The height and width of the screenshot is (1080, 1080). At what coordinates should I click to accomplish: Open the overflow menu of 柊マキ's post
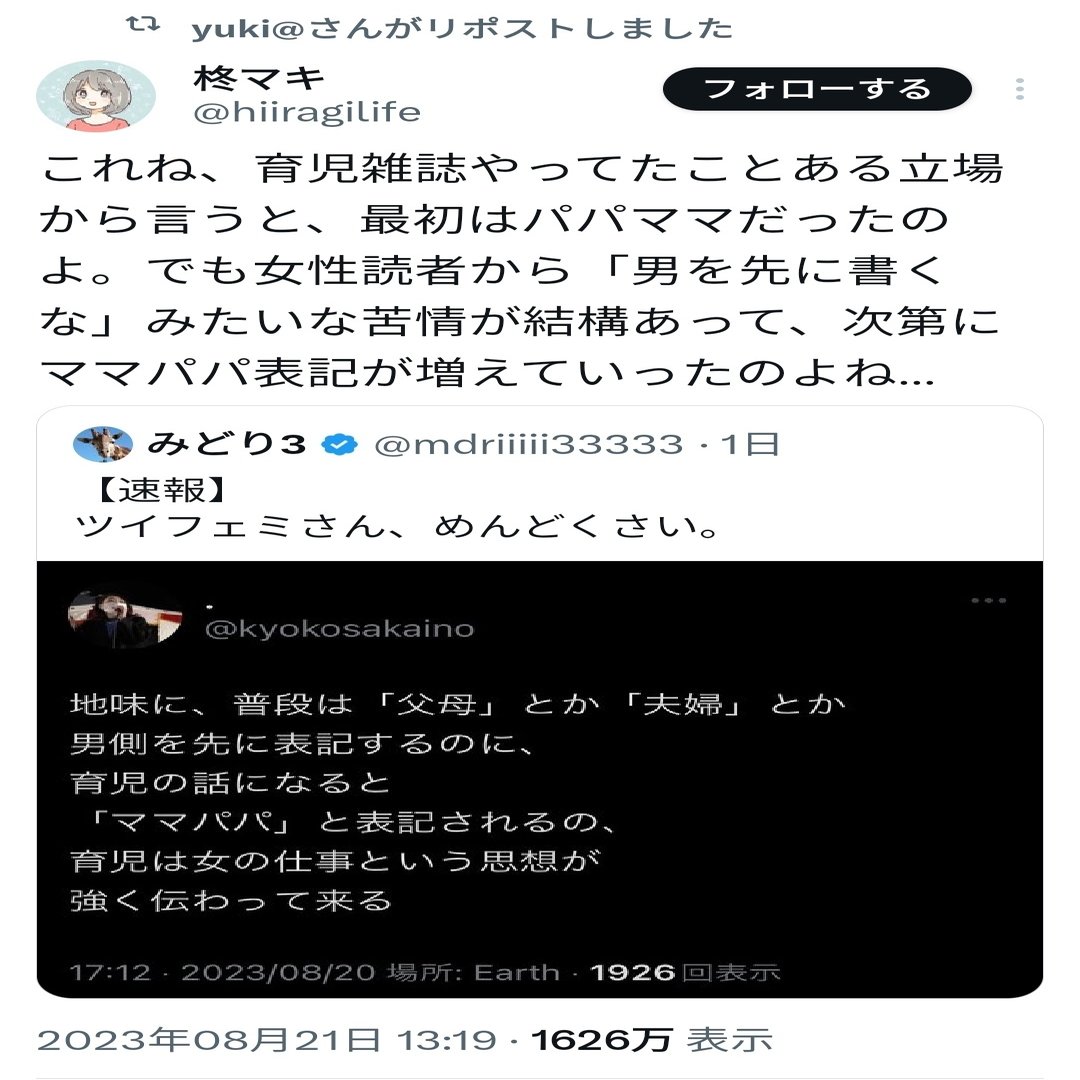pyautogui.click(x=1019, y=90)
